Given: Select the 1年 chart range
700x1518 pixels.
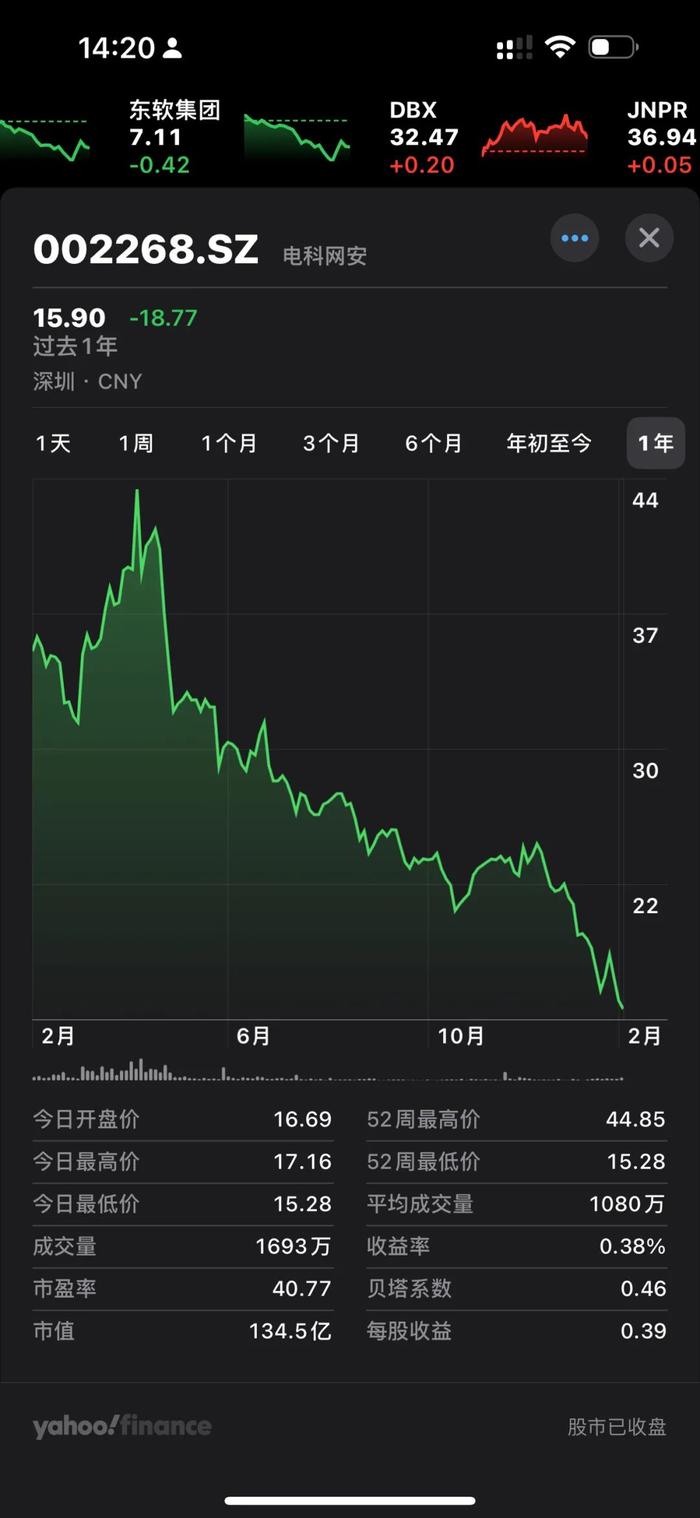Looking at the screenshot, I should (655, 443).
